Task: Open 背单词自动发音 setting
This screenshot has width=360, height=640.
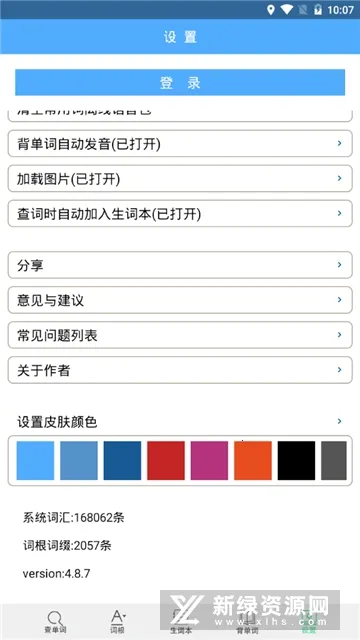Action: point(180,144)
